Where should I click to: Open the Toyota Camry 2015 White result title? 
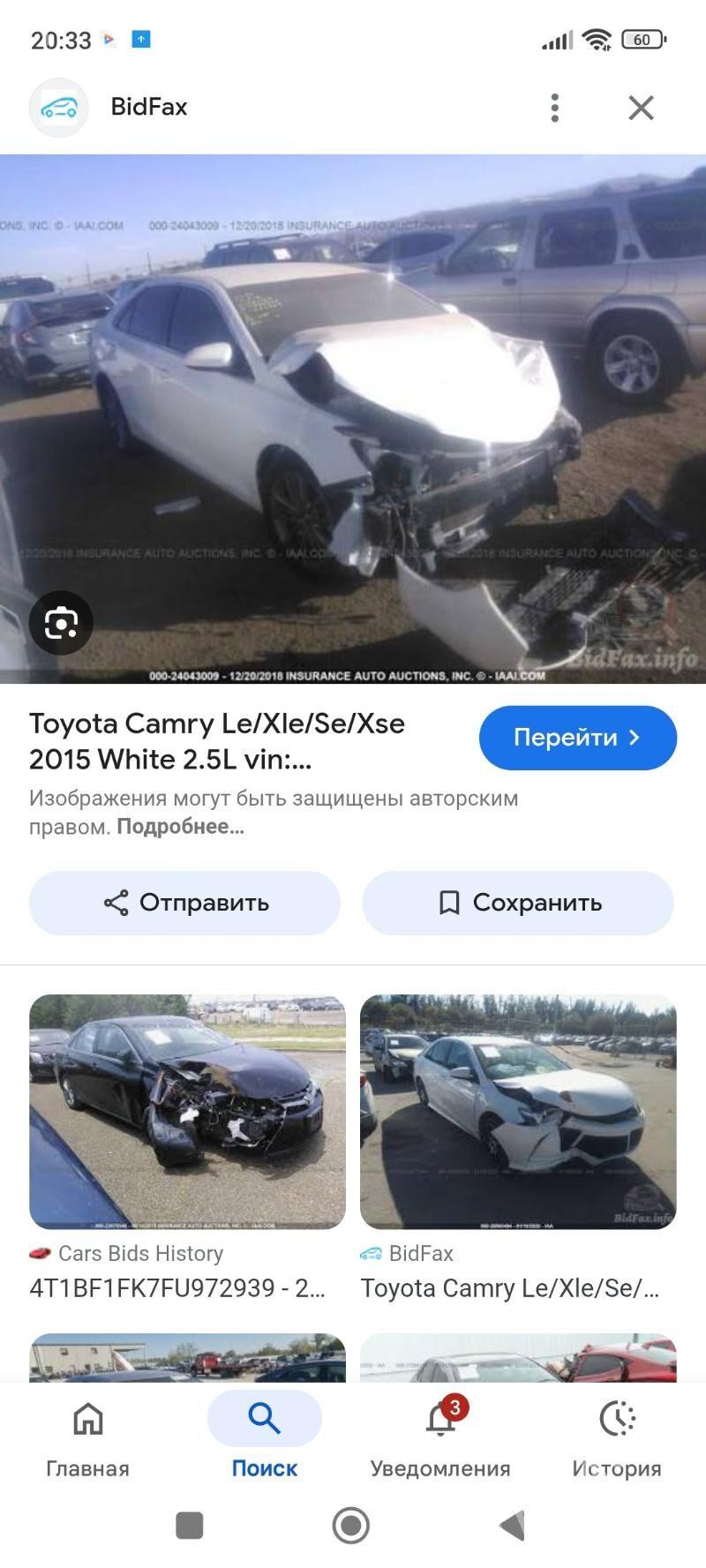tap(217, 741)
